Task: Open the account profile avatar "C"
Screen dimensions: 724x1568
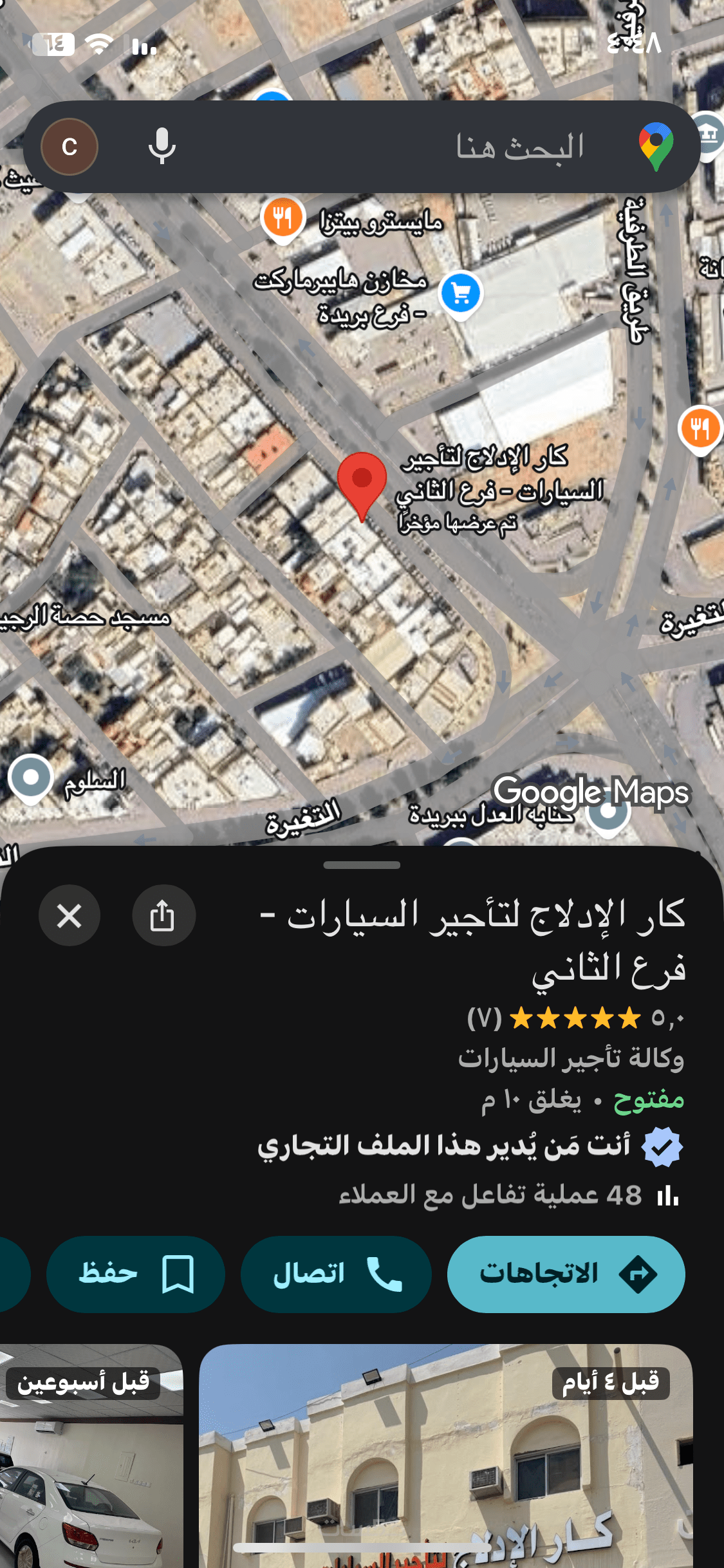Action: [70, 147]
